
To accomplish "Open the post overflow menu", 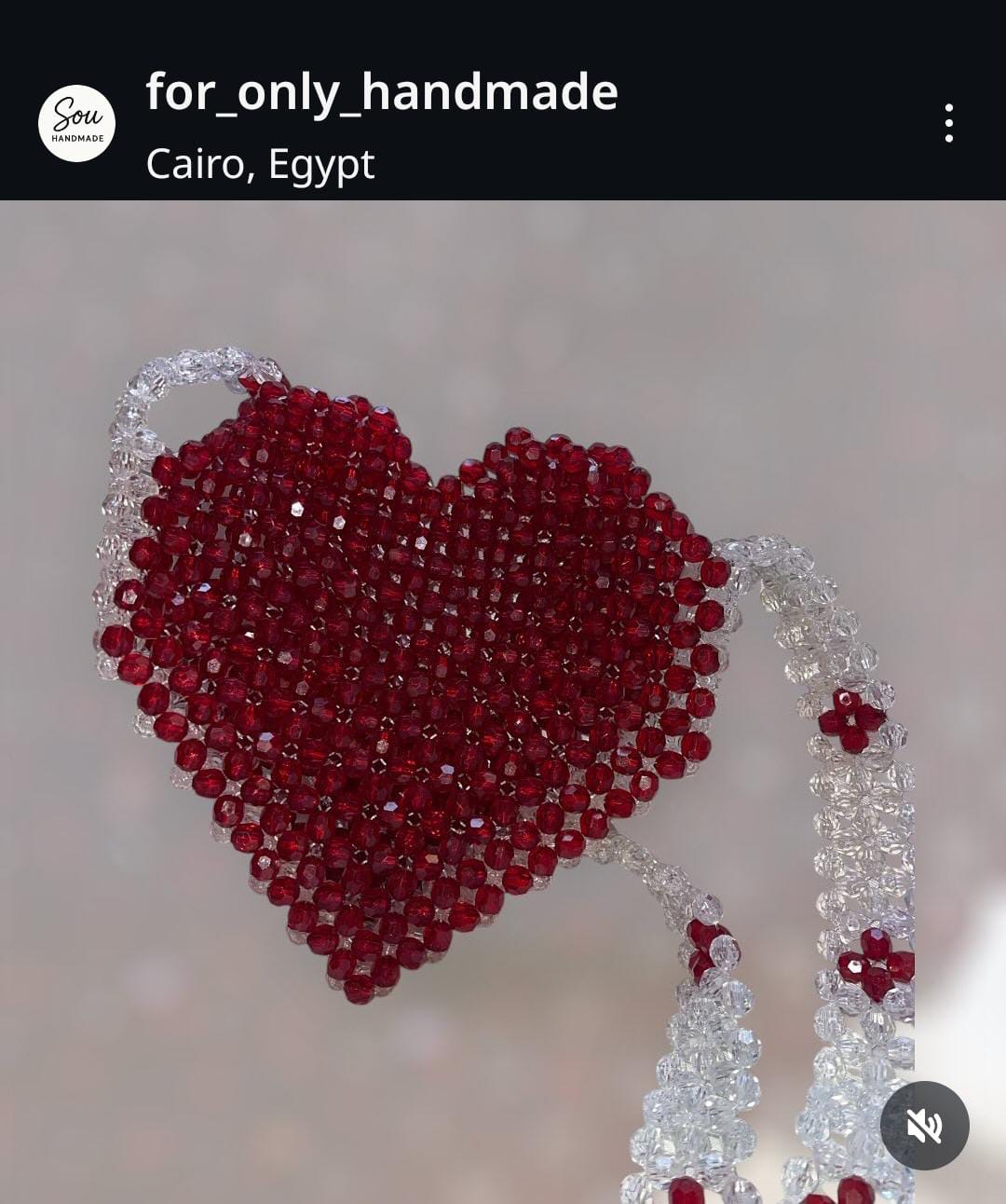I will coord(948,123).
